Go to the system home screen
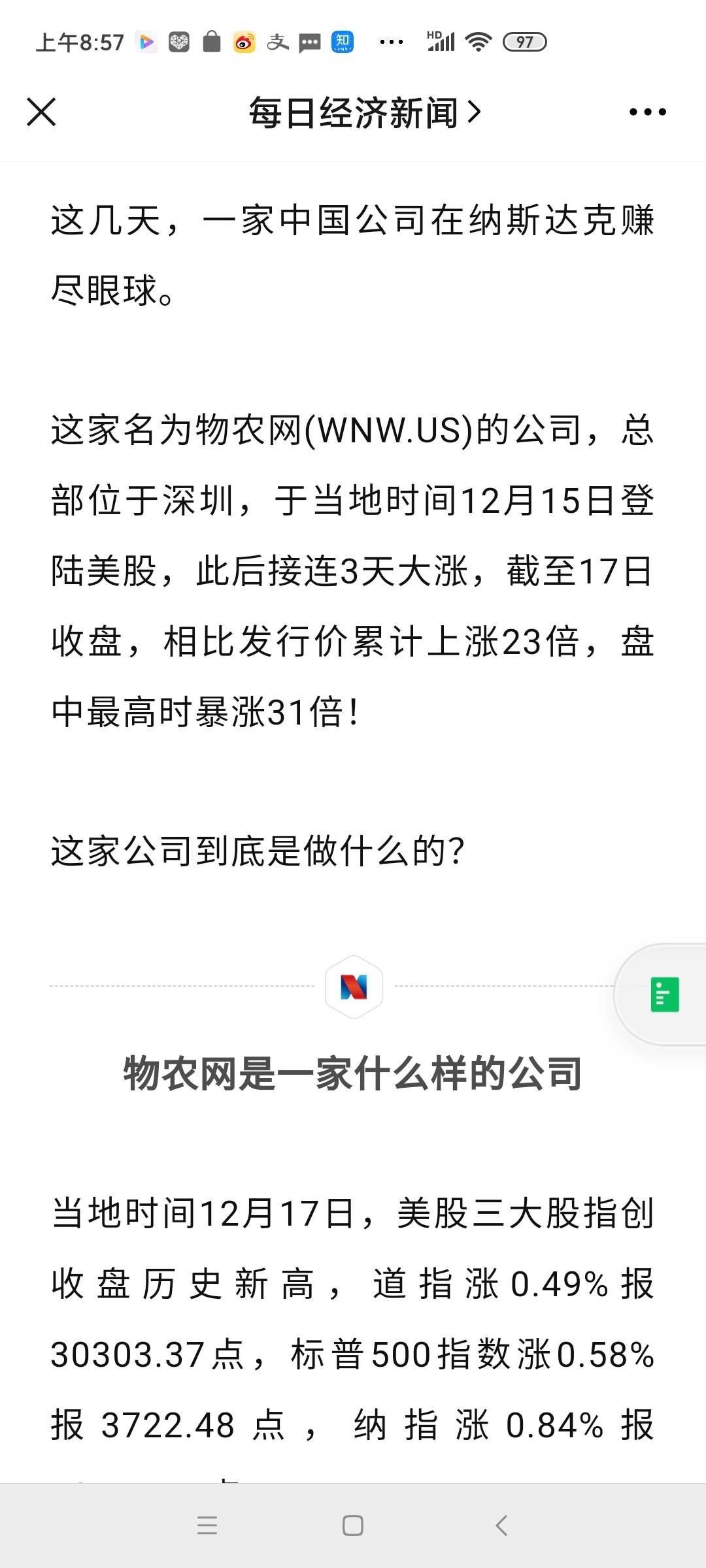The height and width of the screenshot is (1568, 706). [353, 1526]
